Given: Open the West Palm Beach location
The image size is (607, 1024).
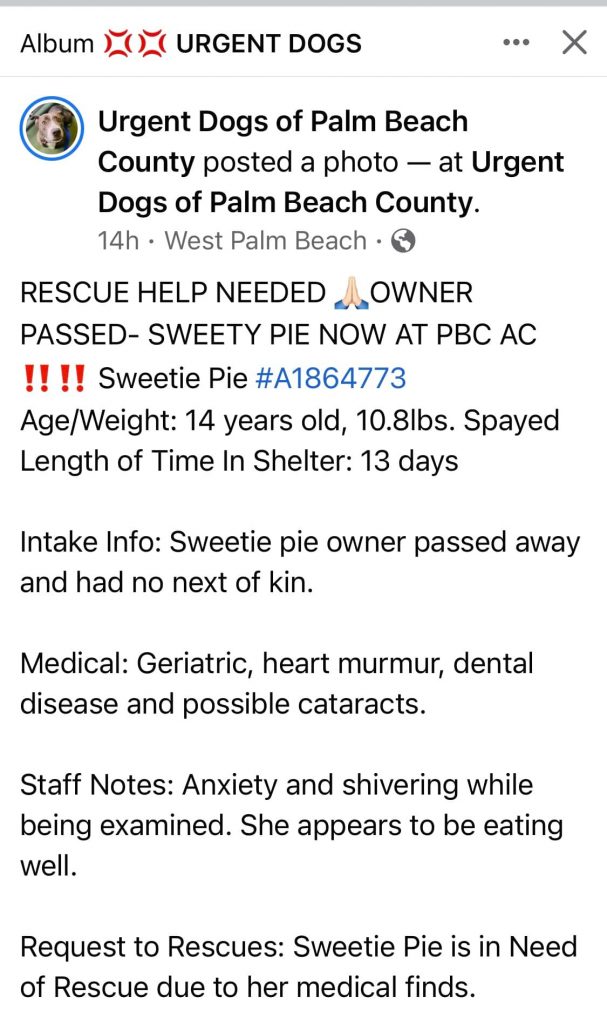Looking at the screenshot, I should click(265, 241).
